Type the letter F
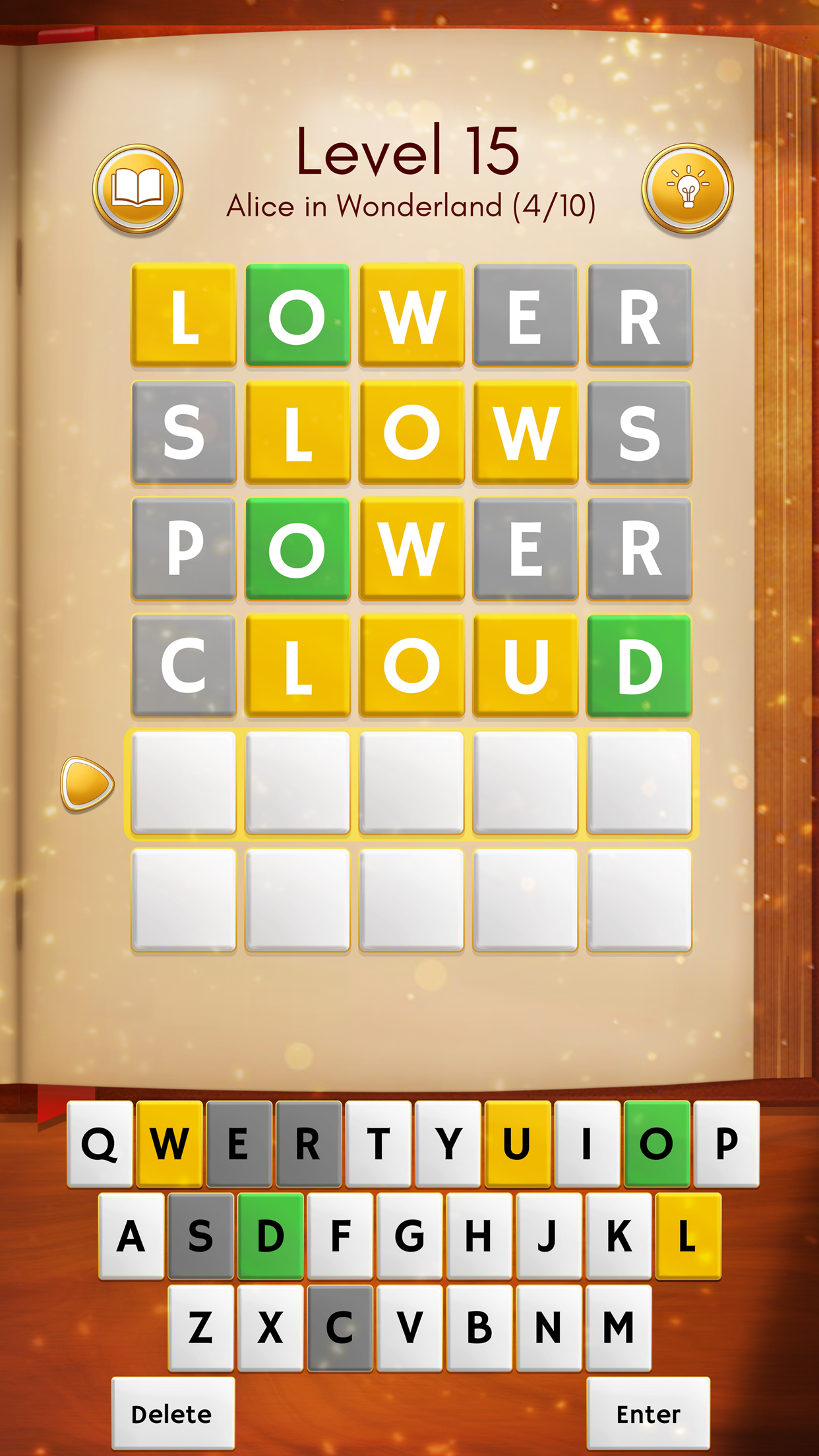The height and width of the screenshot is (1456, 819). [x=340, y=1235]
